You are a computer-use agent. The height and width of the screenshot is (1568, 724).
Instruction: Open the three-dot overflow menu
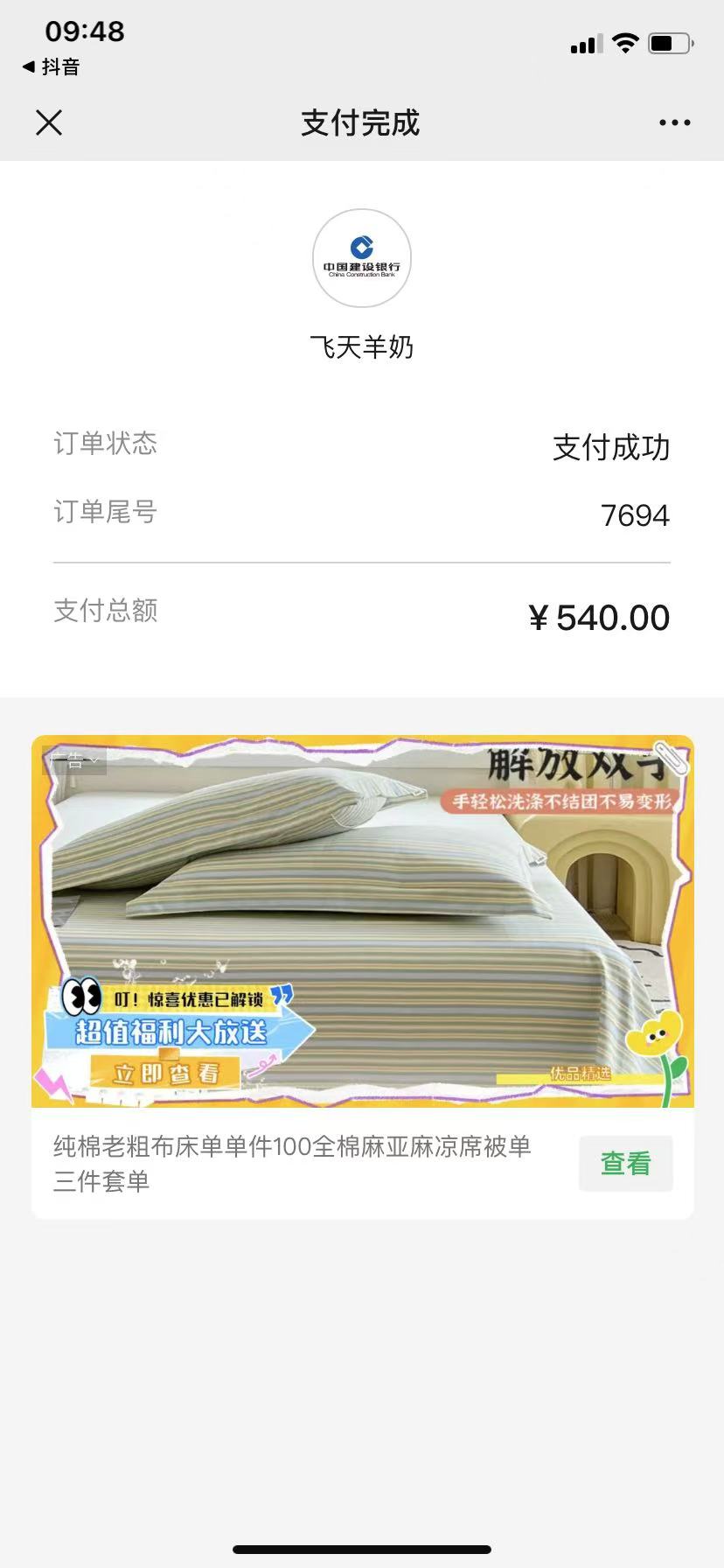point(674,122)
